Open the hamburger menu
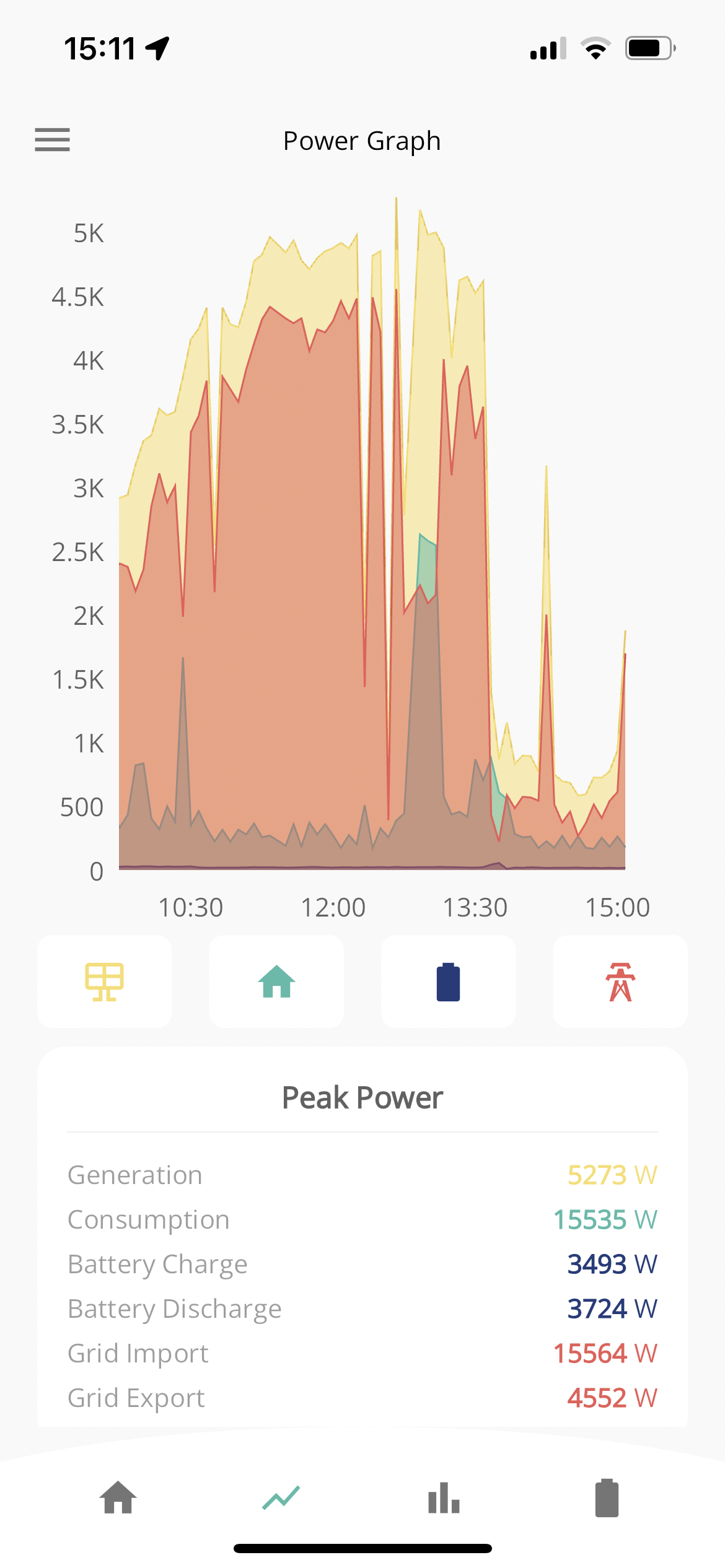This screenshot has height=1568, width=725. click(x=52, y=140)
